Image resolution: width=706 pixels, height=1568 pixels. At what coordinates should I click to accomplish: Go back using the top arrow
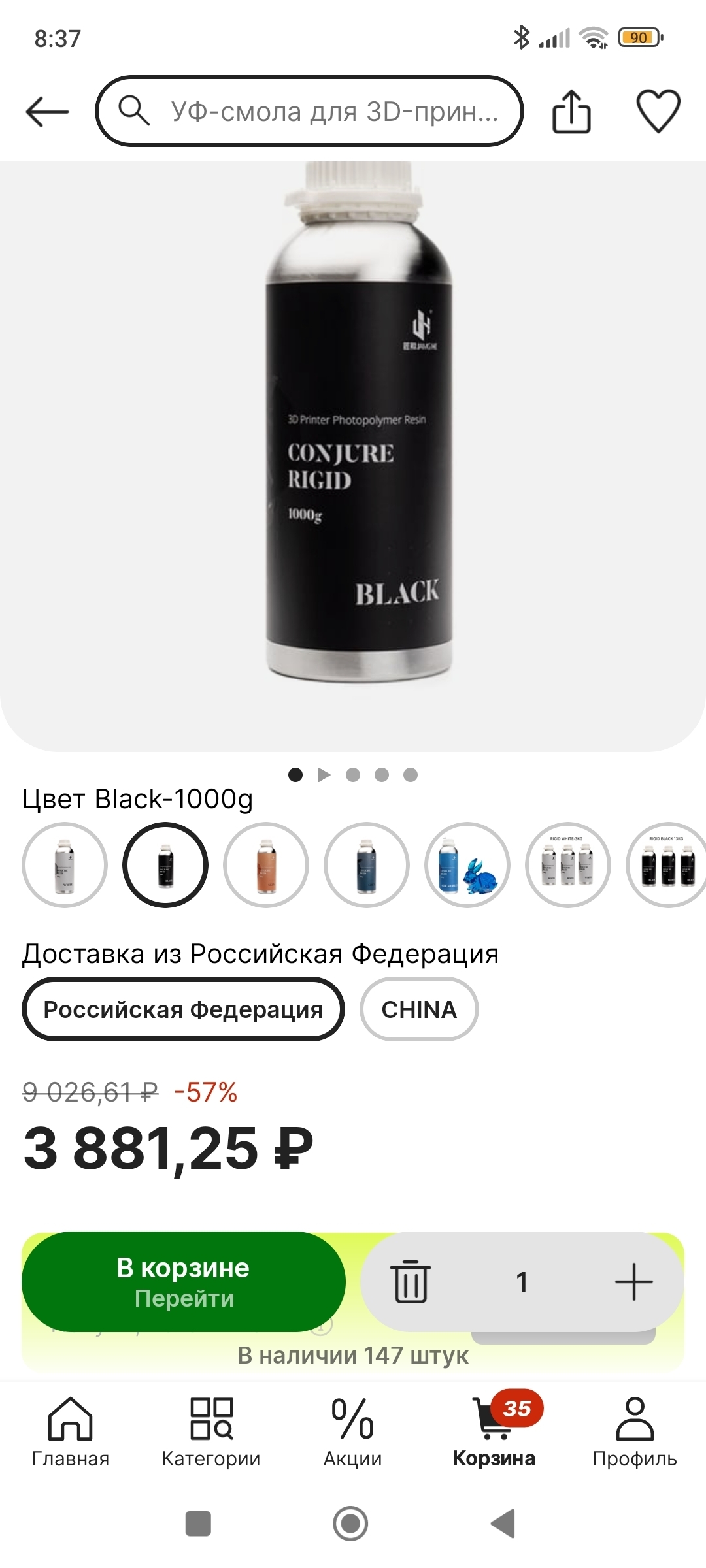click(47, 112)
